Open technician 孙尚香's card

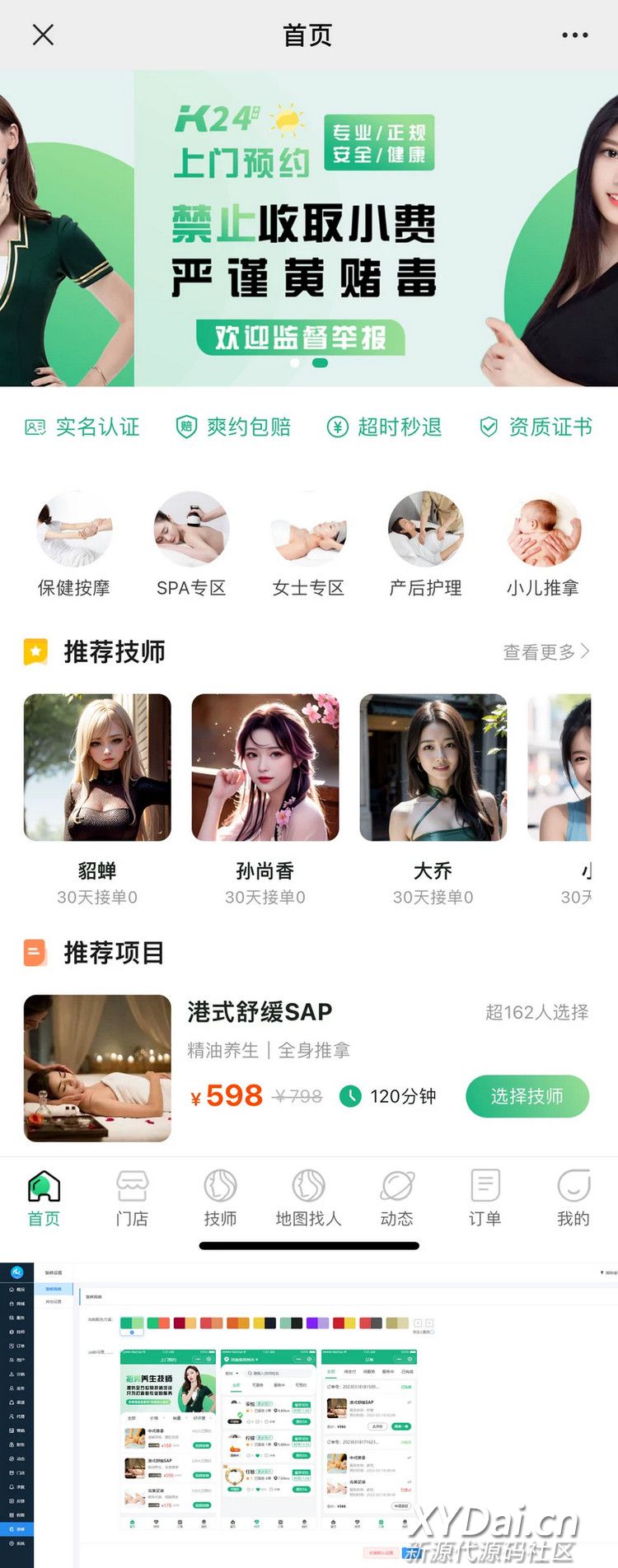(265, 768)
